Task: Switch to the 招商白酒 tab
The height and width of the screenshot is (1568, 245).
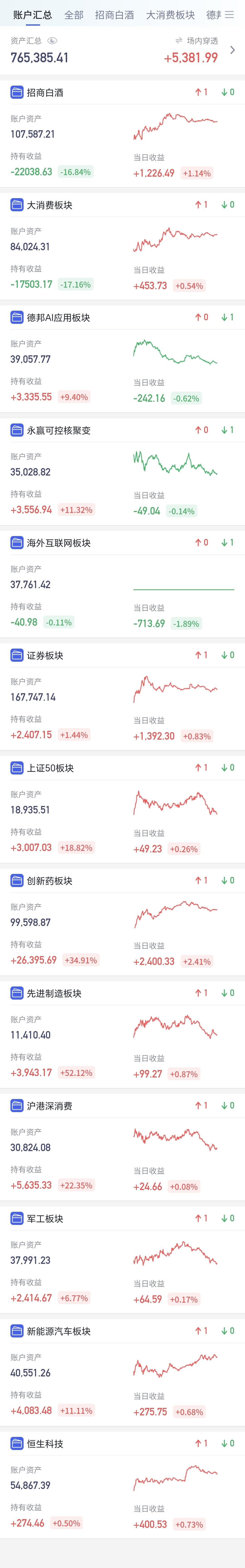Action: 115,15
